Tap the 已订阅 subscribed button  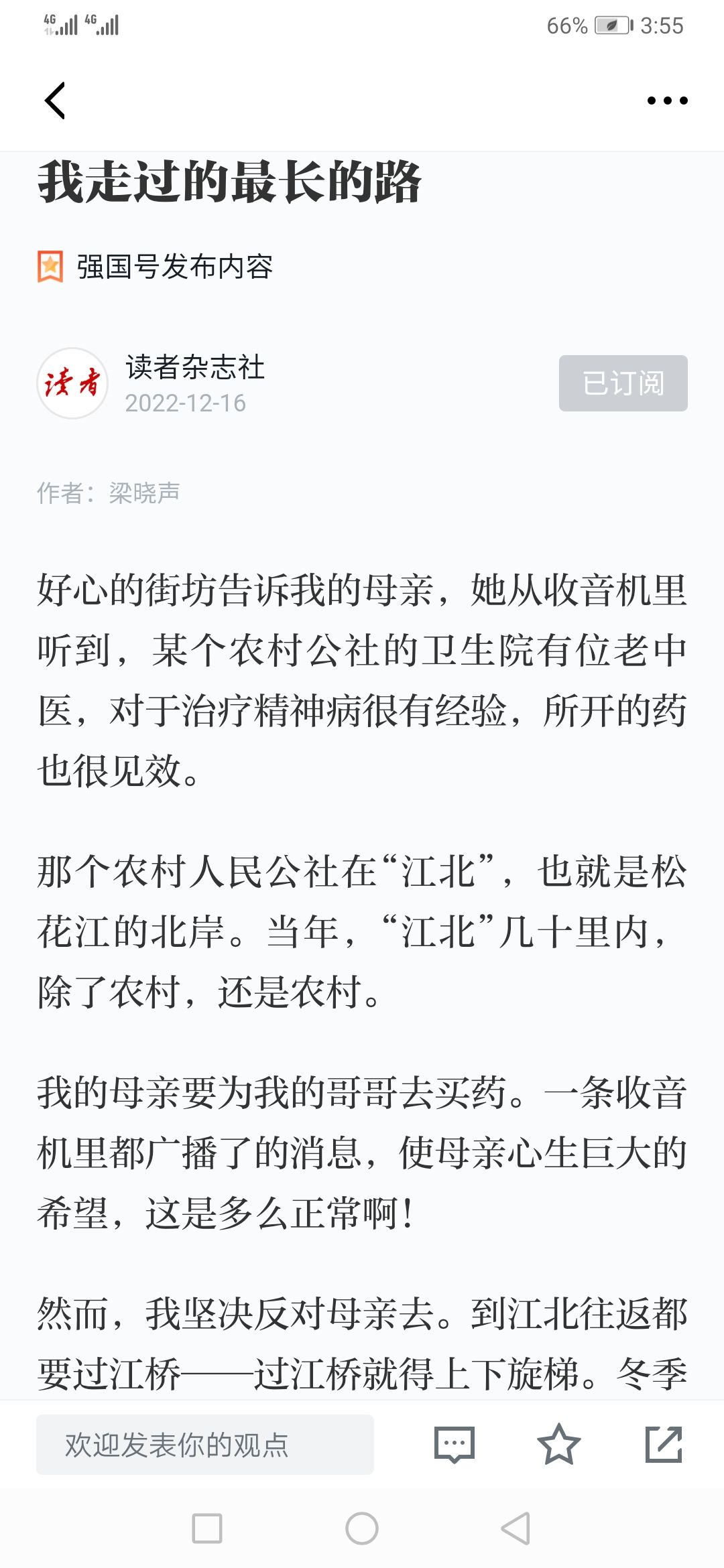(623, 383)
